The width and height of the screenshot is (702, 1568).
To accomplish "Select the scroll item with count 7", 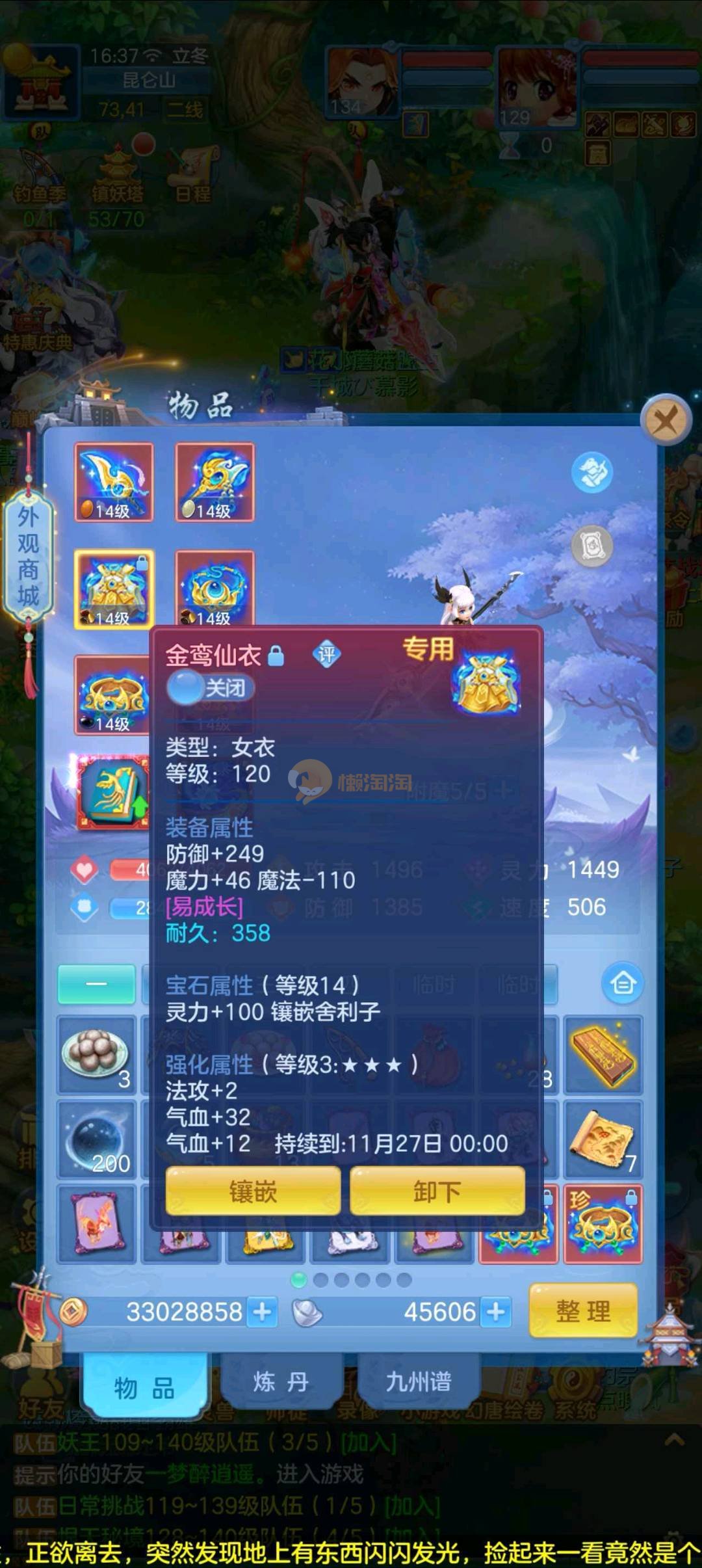I will click(x=603, y=1141).
